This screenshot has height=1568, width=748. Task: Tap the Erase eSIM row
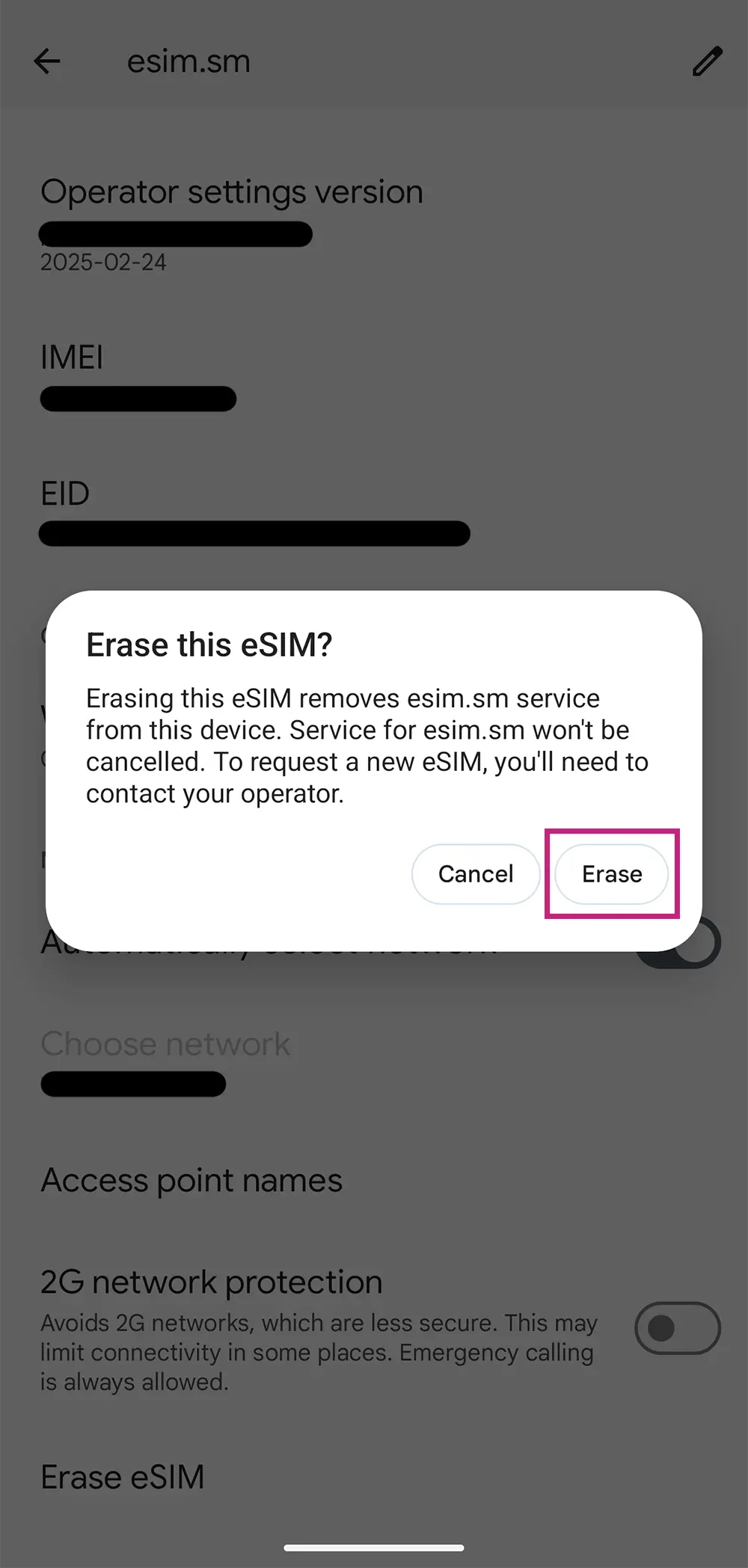pos(123,1478)
